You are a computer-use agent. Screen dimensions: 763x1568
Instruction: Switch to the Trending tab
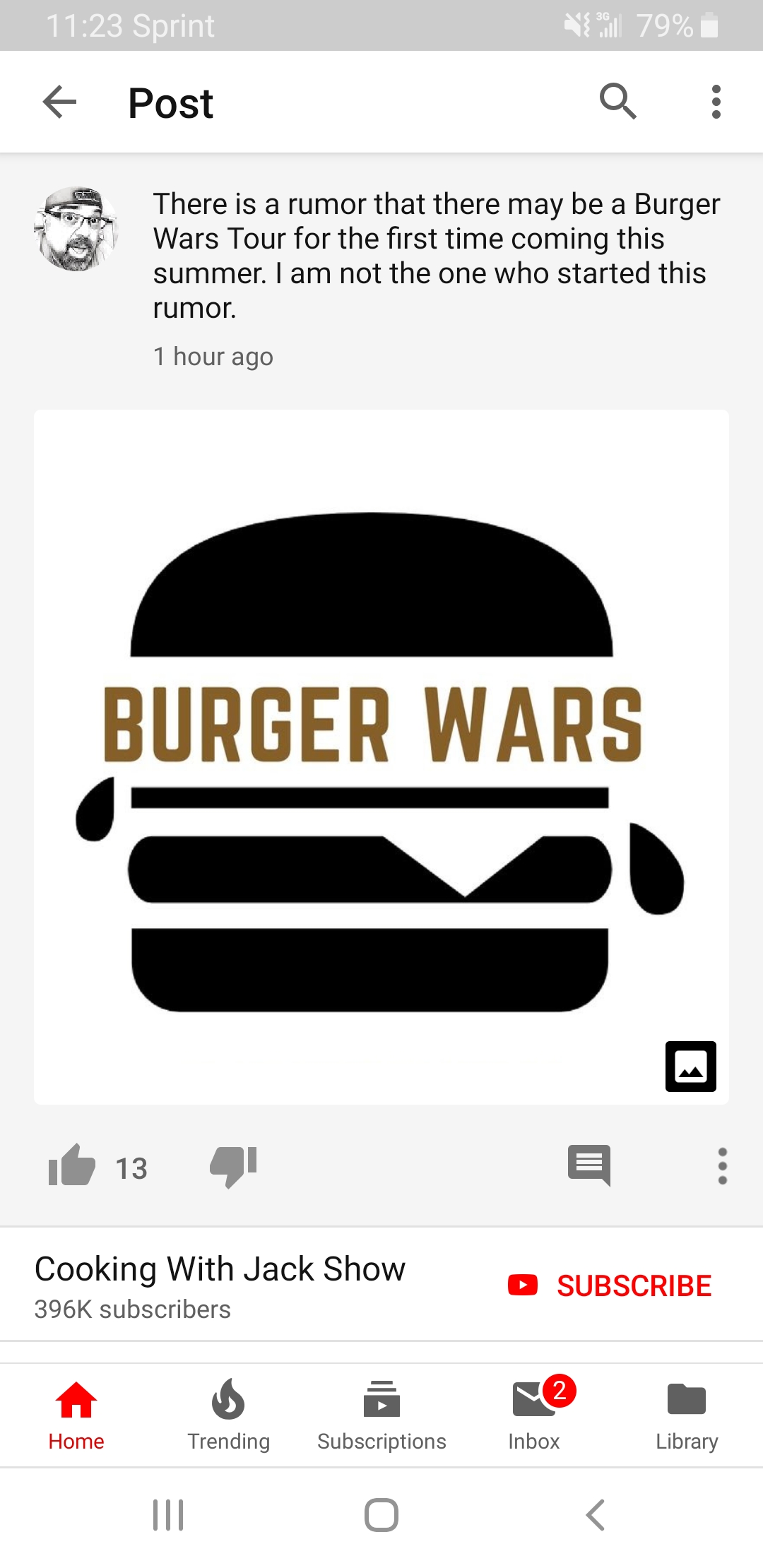[x=229, y=1415]
